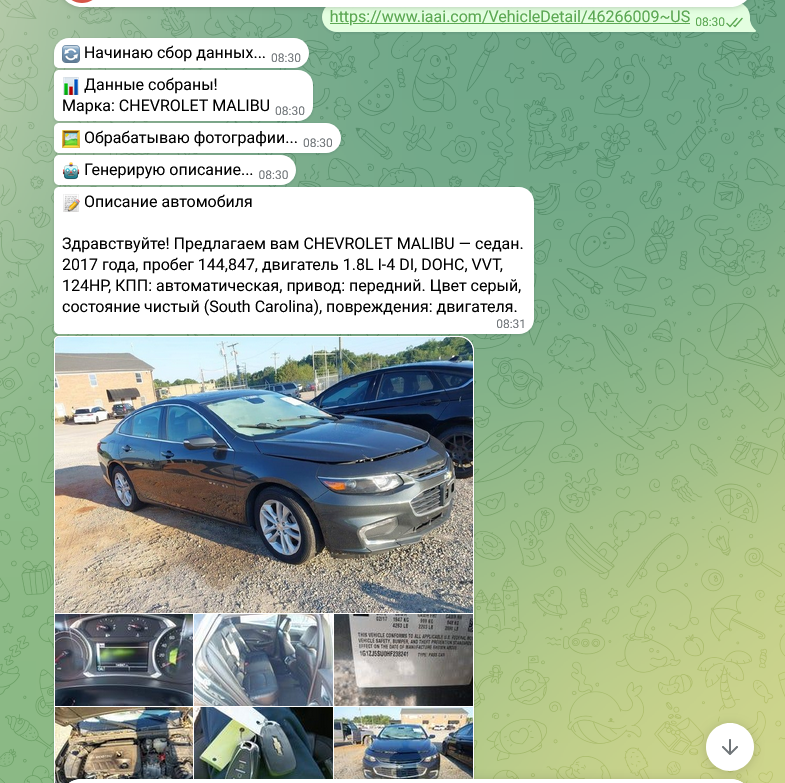
Task: Open the main Chevrolet Malibu photo
Action: pyautogui.click(x=264, y=475)
